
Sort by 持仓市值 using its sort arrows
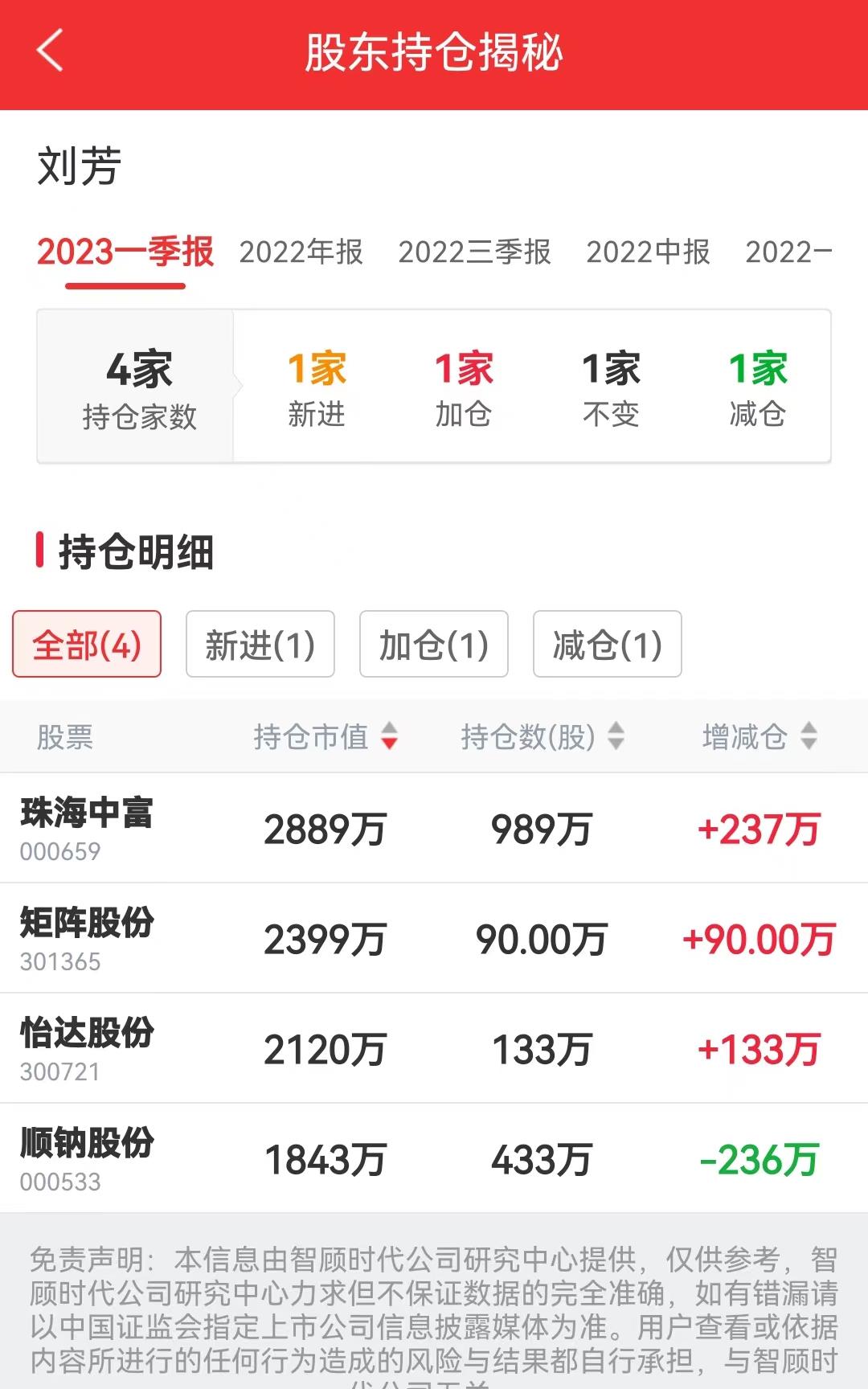(x=391, y=737)
